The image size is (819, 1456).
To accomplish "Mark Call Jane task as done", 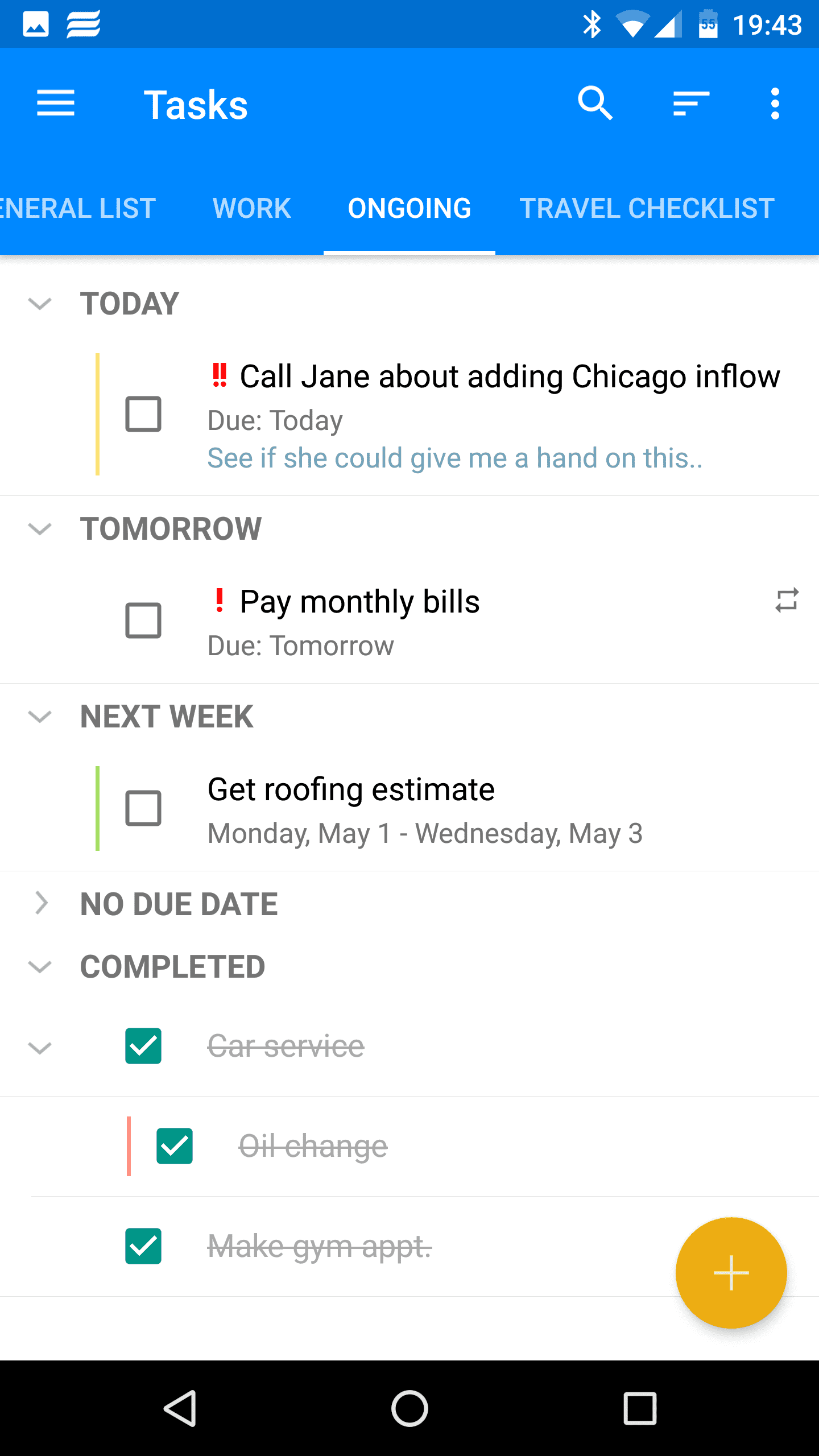I will coord(143,414).
